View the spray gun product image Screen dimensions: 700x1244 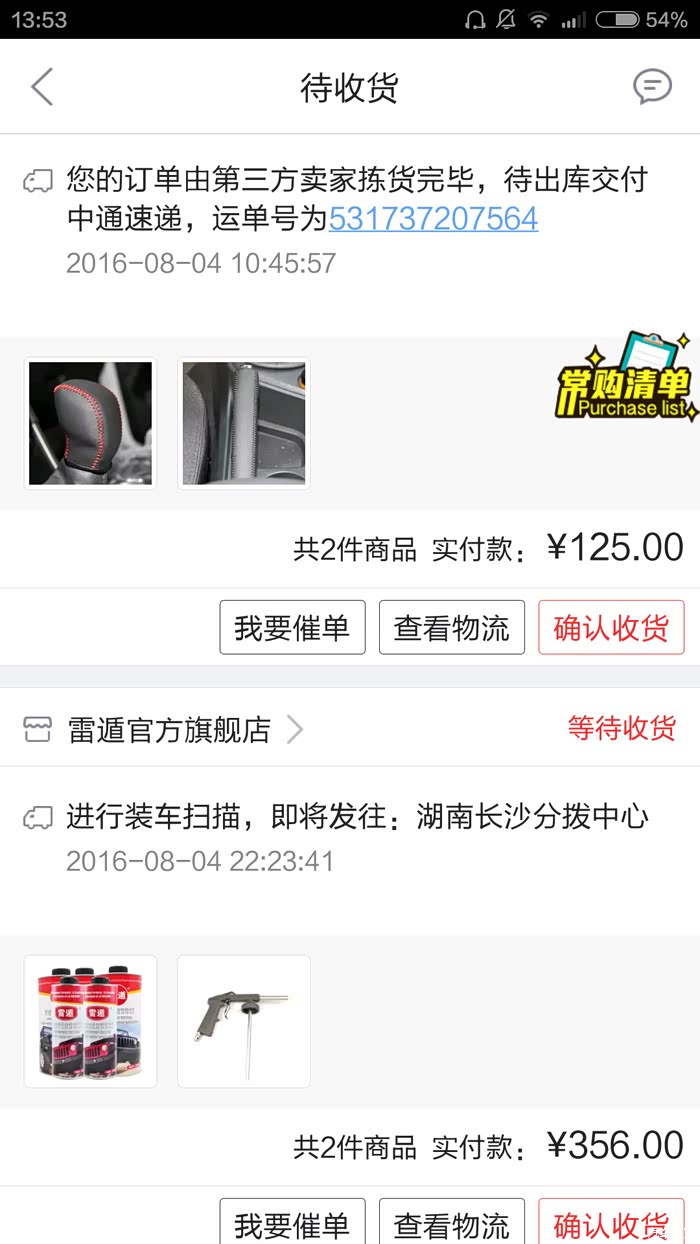tap(244, 1021)
